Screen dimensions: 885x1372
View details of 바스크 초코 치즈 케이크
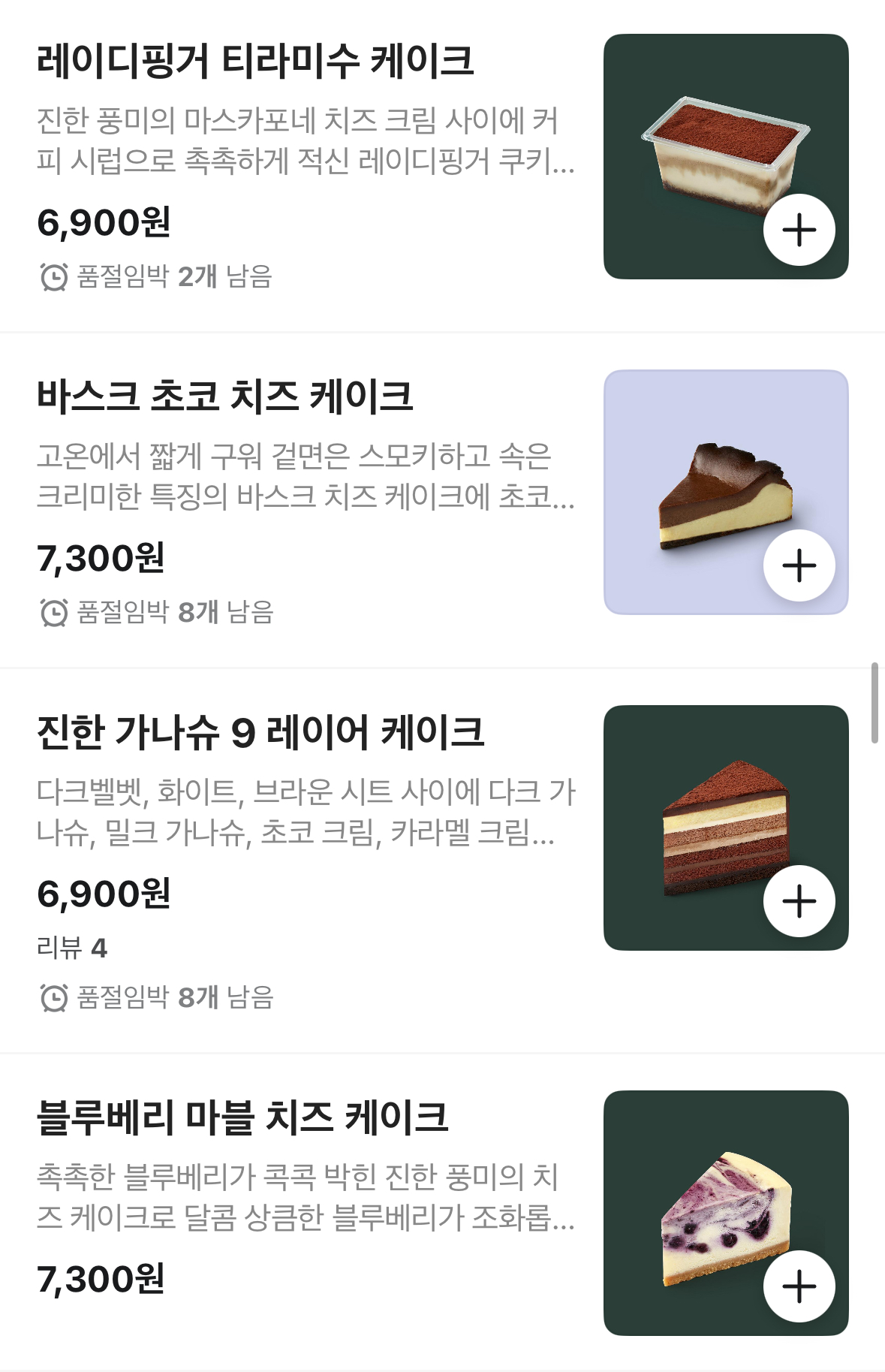[225, 397]
